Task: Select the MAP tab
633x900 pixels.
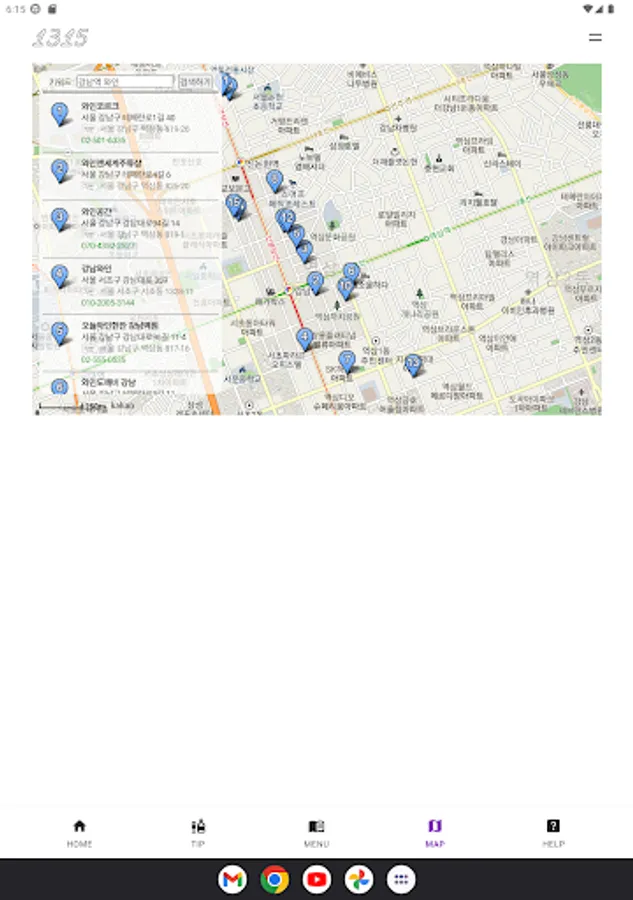Action: click(x=434, y=832)
